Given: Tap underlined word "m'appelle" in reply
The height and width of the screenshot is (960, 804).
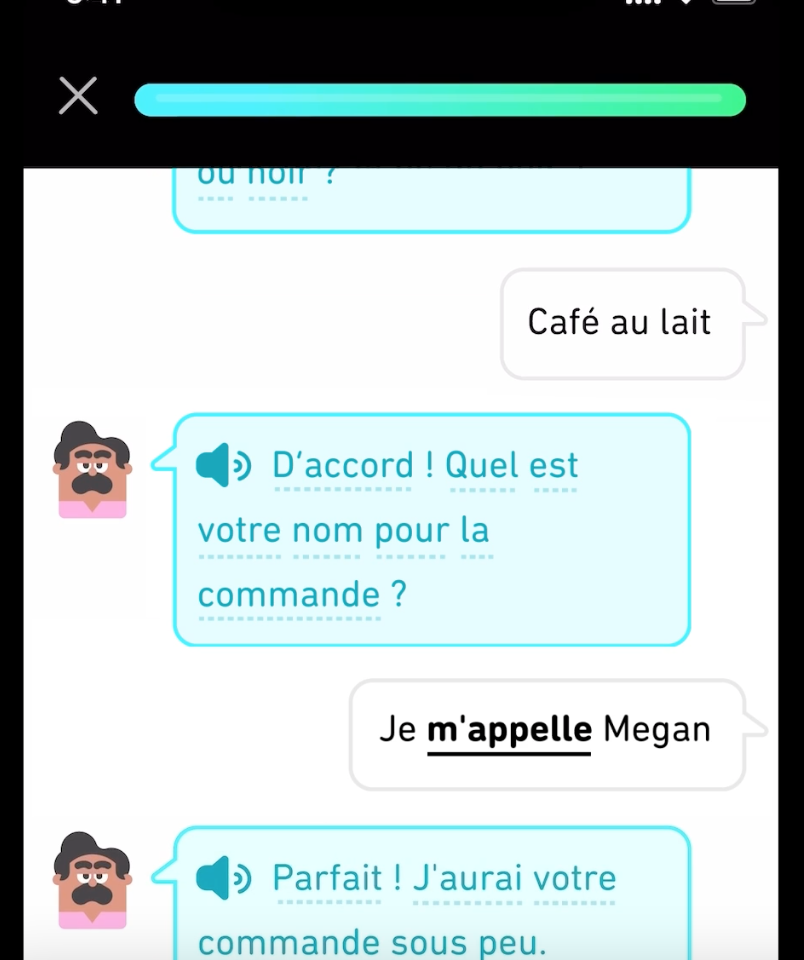Looking at the screenshot, I should [509, 730].
